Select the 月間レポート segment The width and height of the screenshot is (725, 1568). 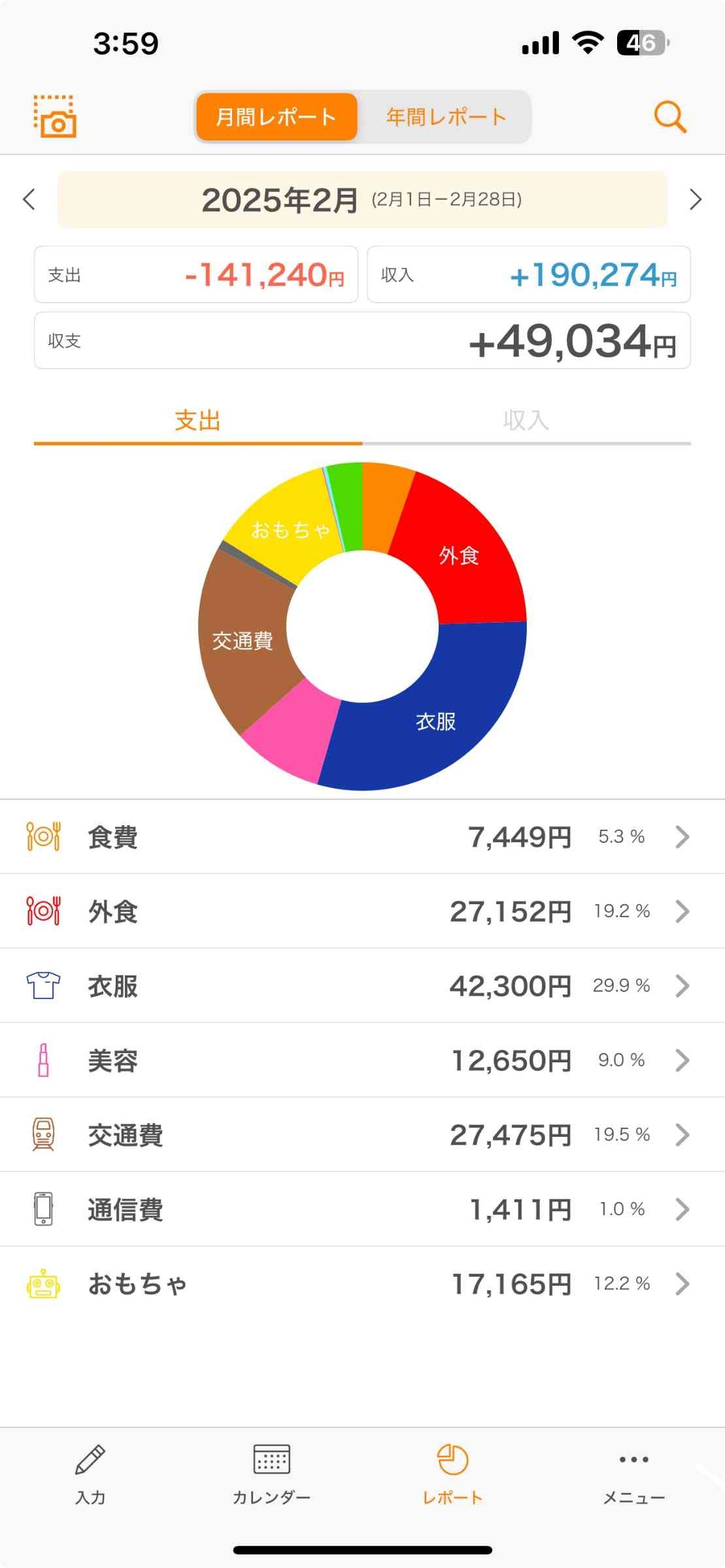pos(277,118)
